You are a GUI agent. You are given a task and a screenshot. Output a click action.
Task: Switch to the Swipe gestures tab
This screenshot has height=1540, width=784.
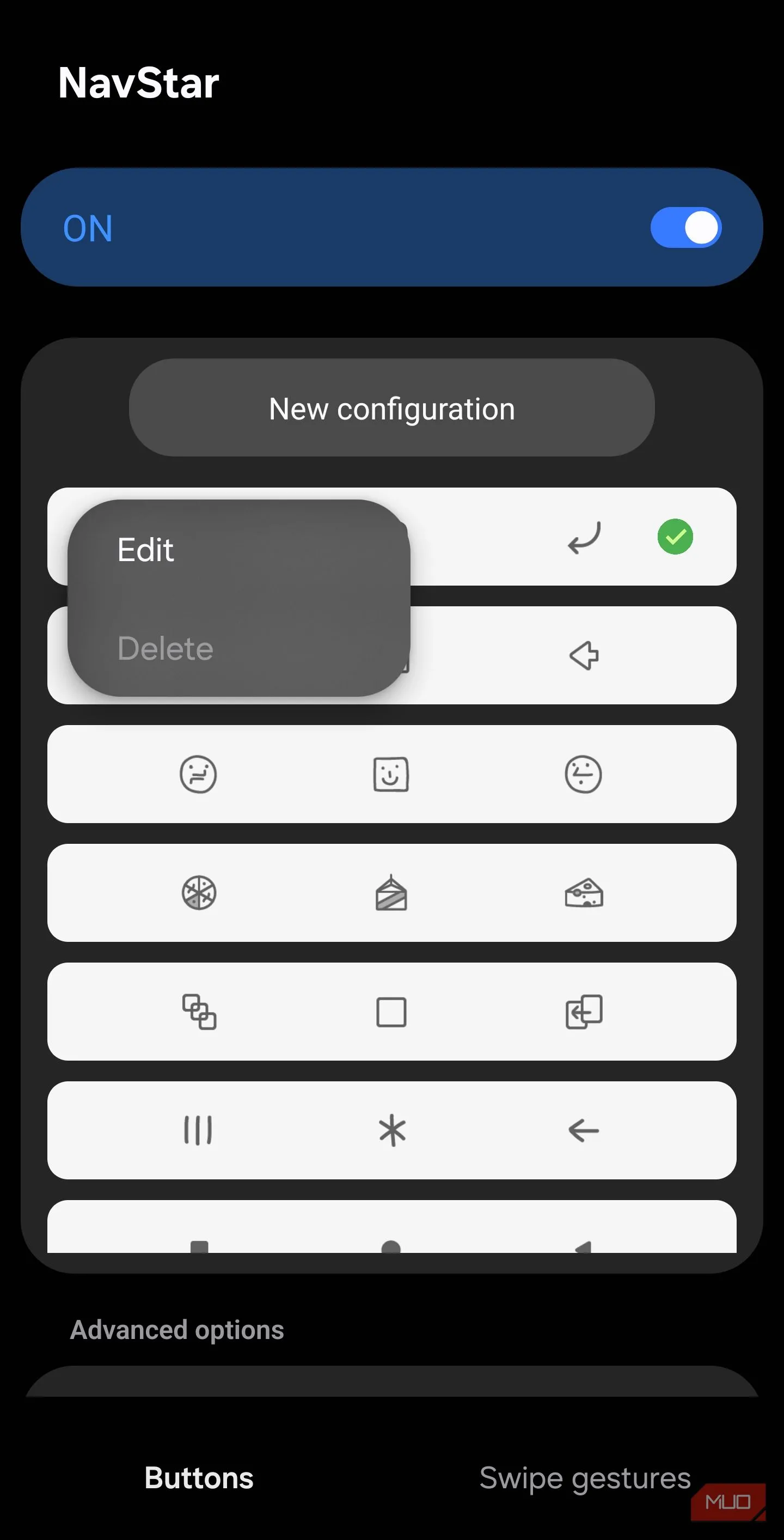pos(584,1478)
